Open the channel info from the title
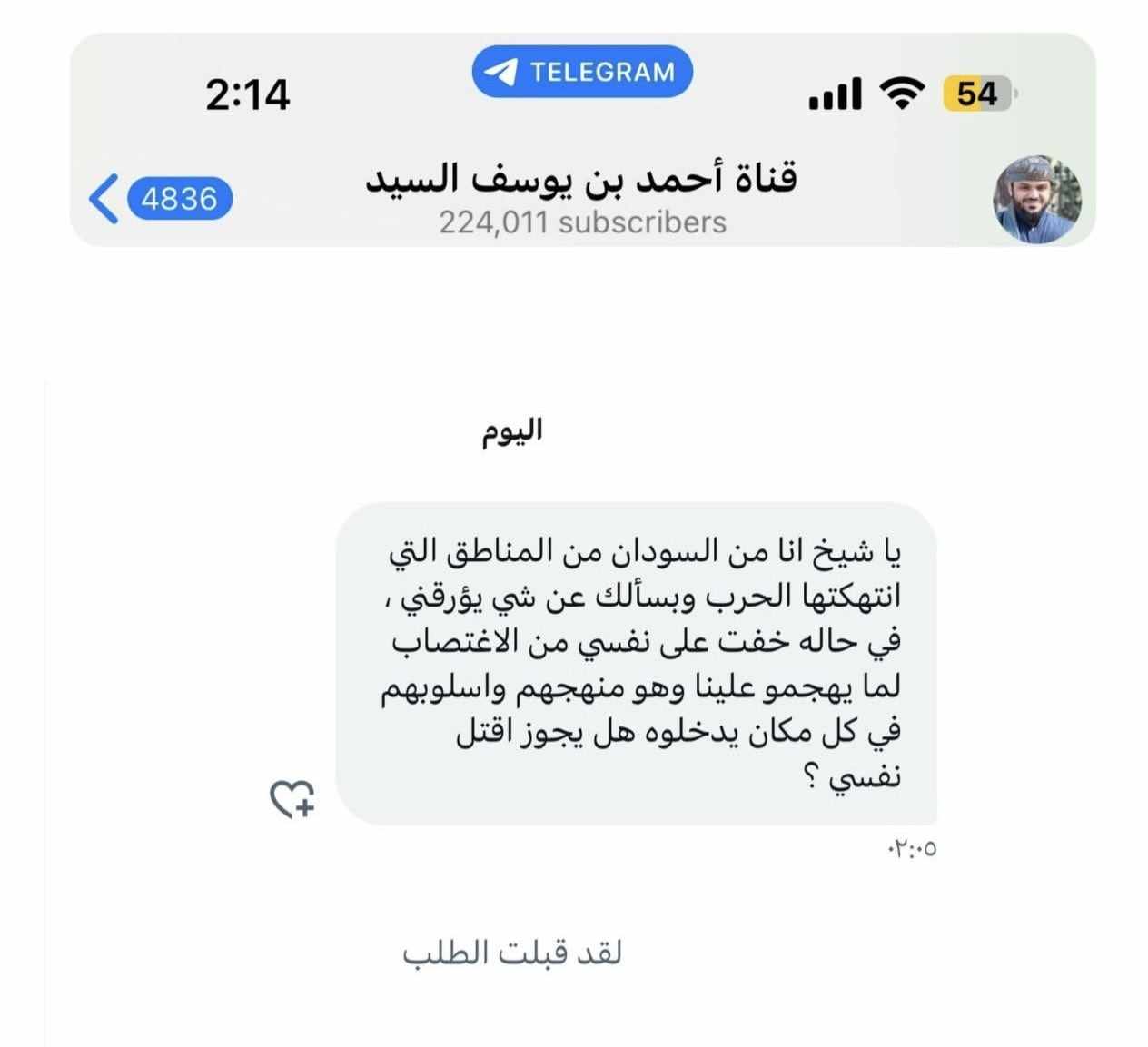Screen dimensions: 1148x1047 click(581, 180)
